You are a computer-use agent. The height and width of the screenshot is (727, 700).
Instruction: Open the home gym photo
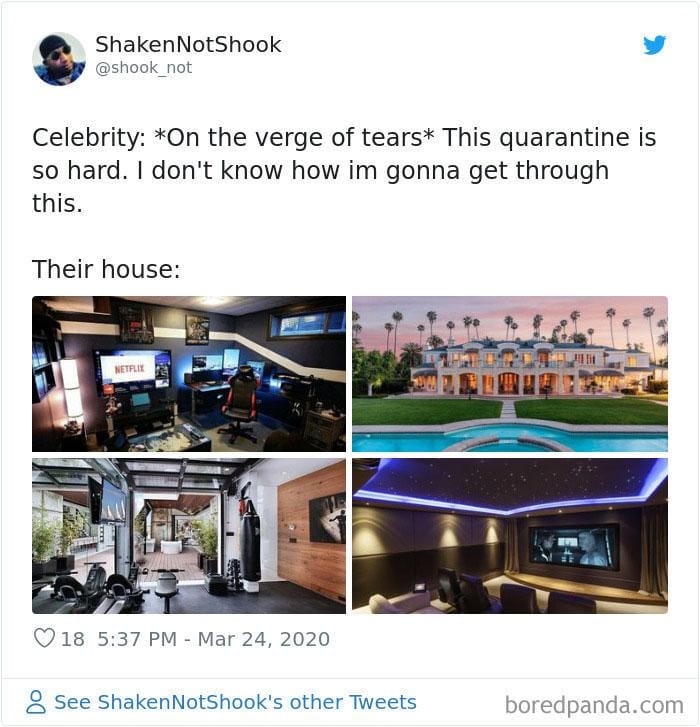coord(189,535)
